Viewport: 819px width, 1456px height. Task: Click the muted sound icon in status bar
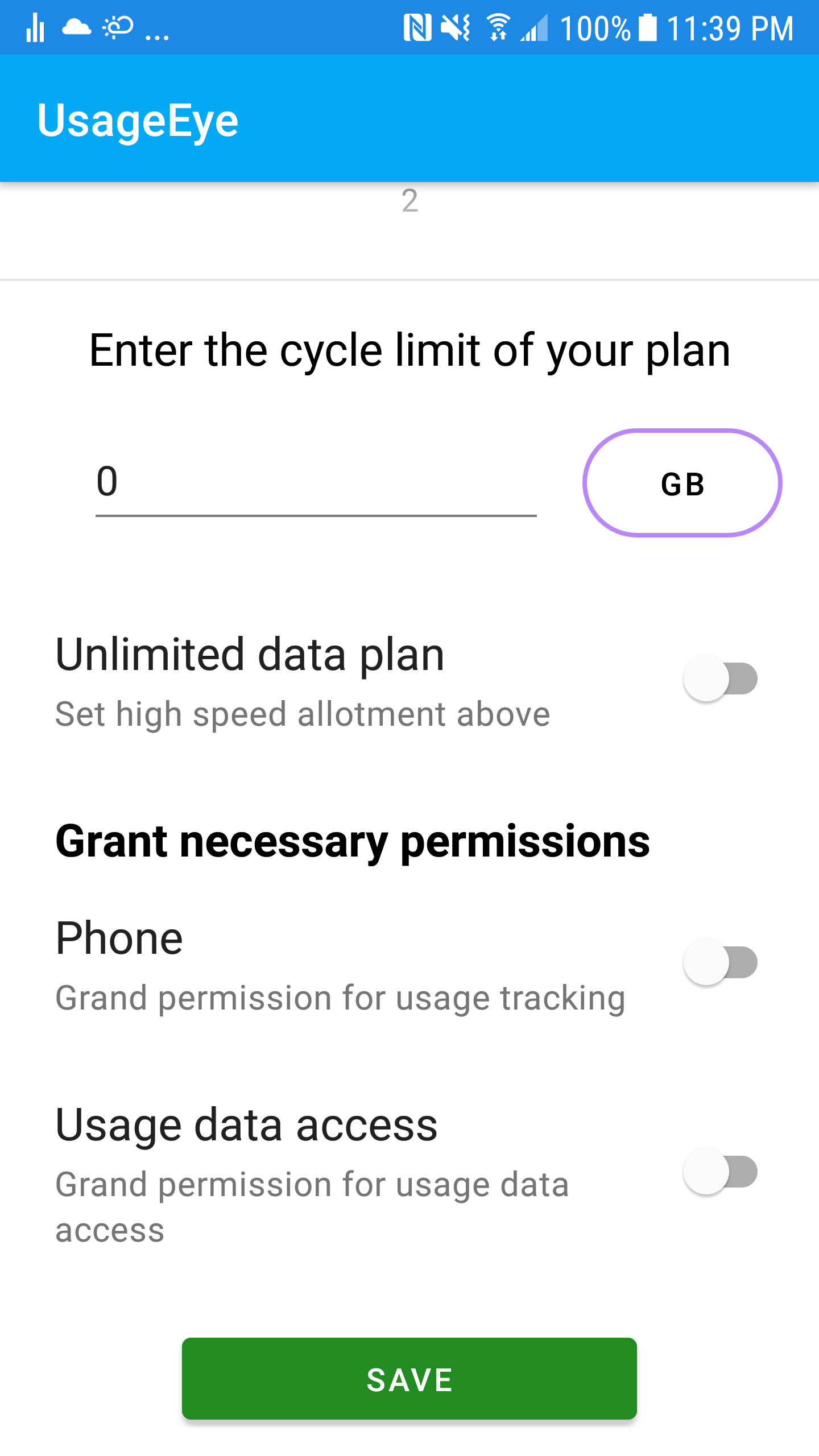(x=455, y=27)
